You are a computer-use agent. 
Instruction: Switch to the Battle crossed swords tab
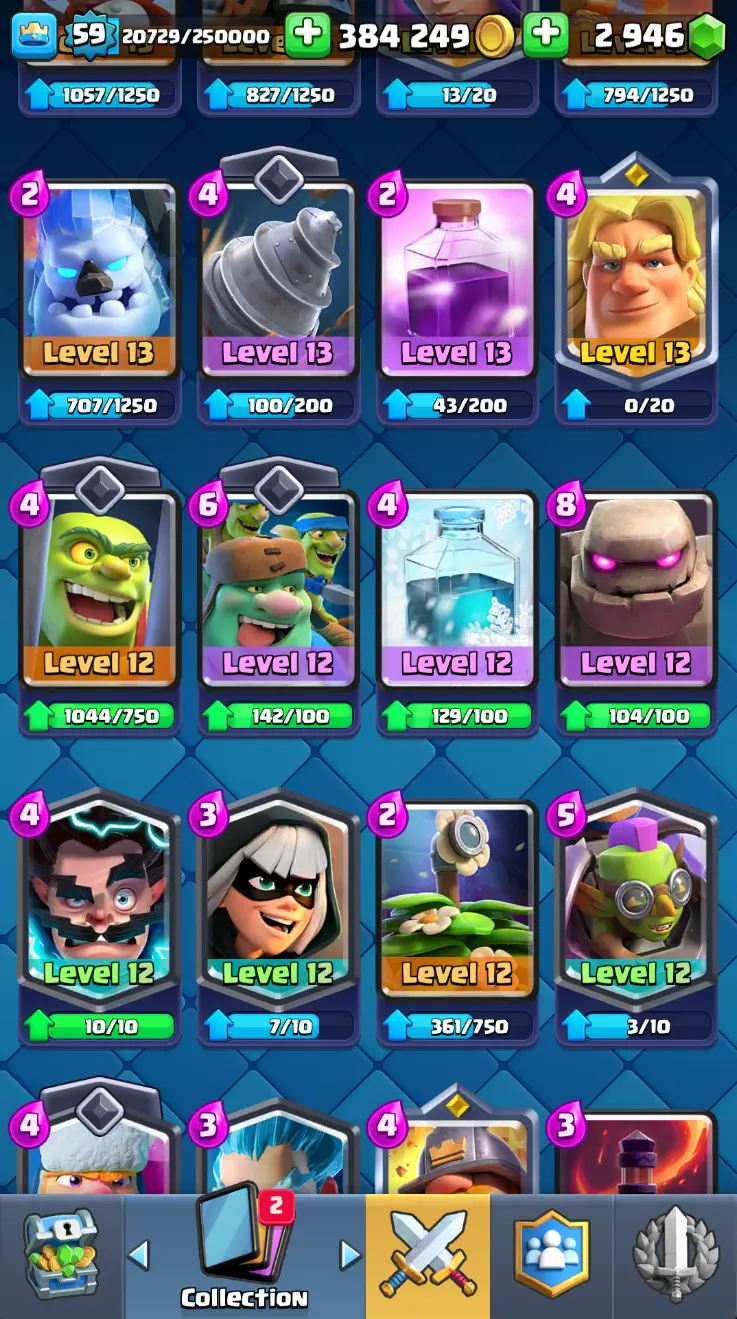pos(427,1256)
